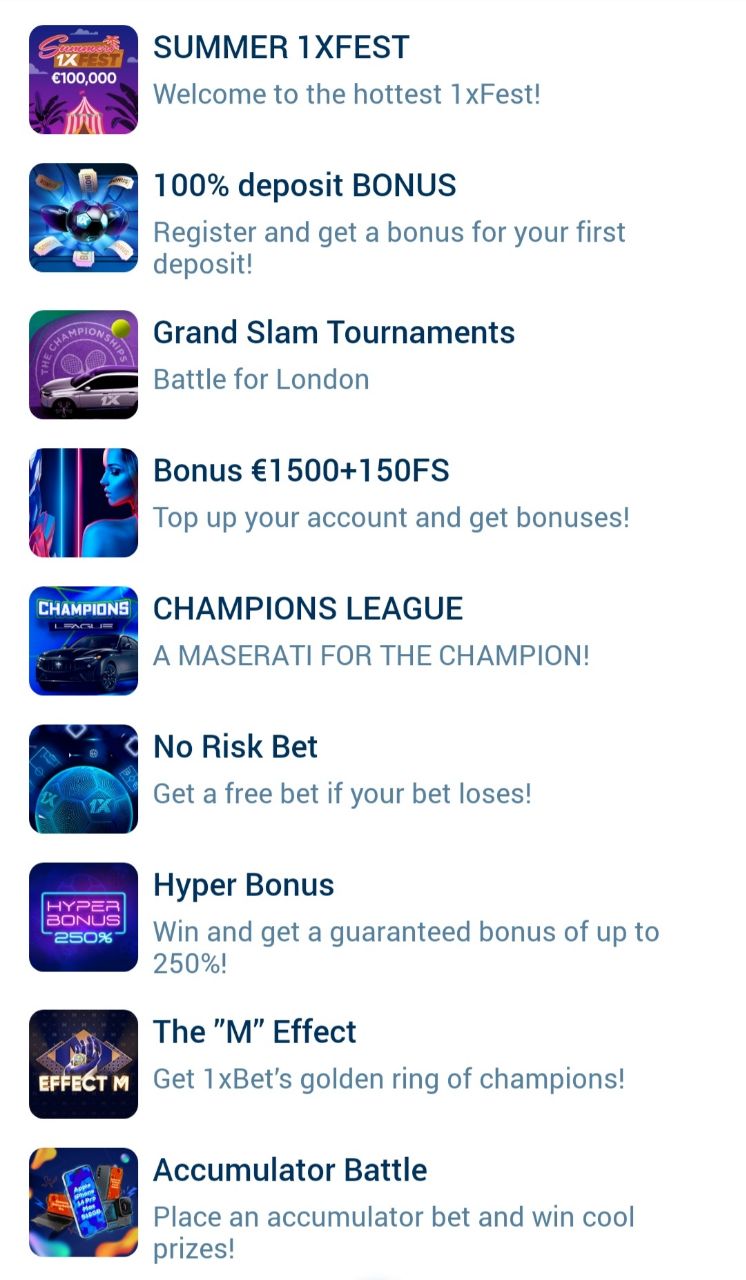The width and height of the screenshot is (746, 1280).
Task: Open the No Risk Bet offer
Action: tap(235, 747)
